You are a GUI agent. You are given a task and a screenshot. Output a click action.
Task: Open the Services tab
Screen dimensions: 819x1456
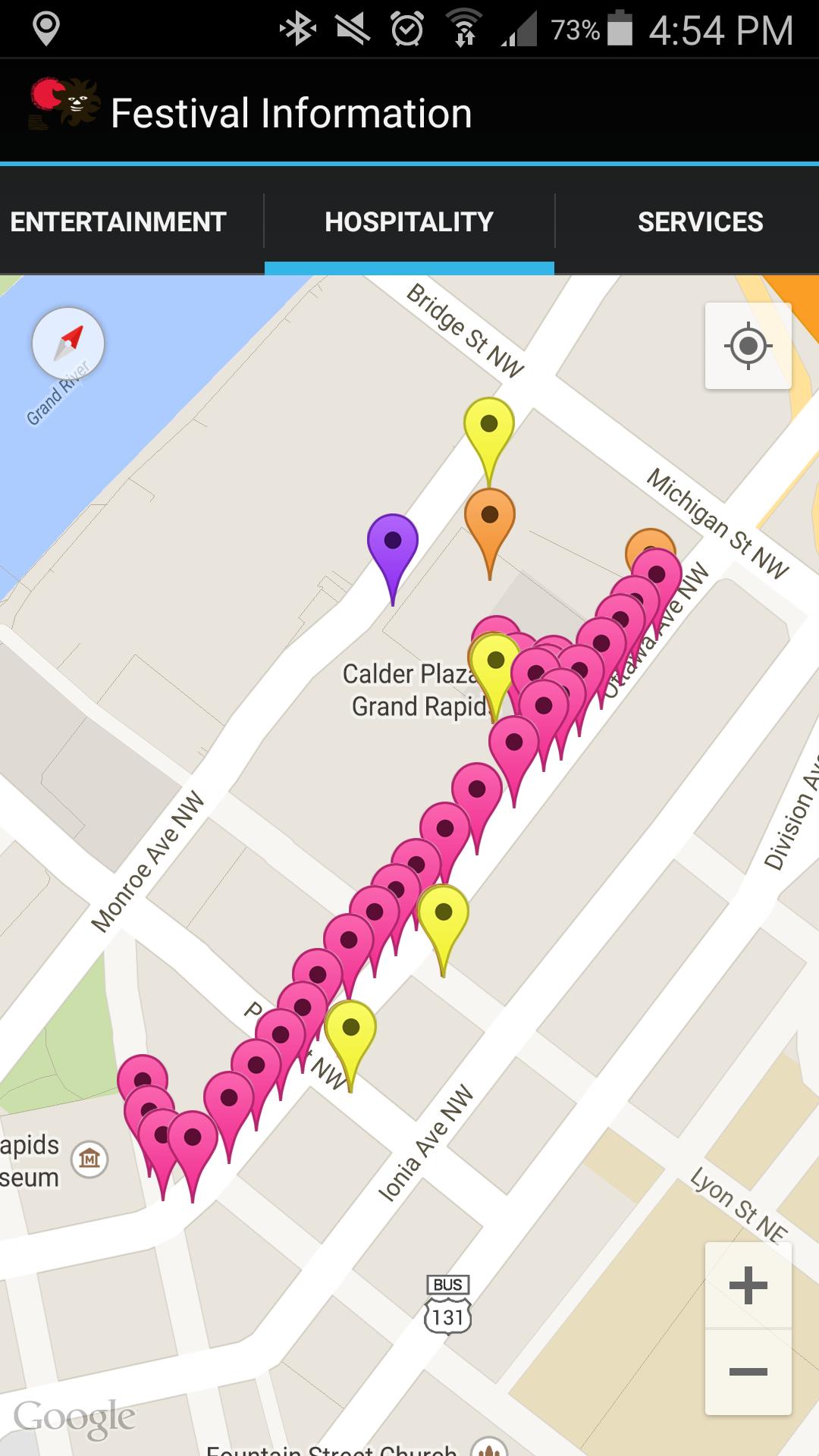(x=699, y=221)
